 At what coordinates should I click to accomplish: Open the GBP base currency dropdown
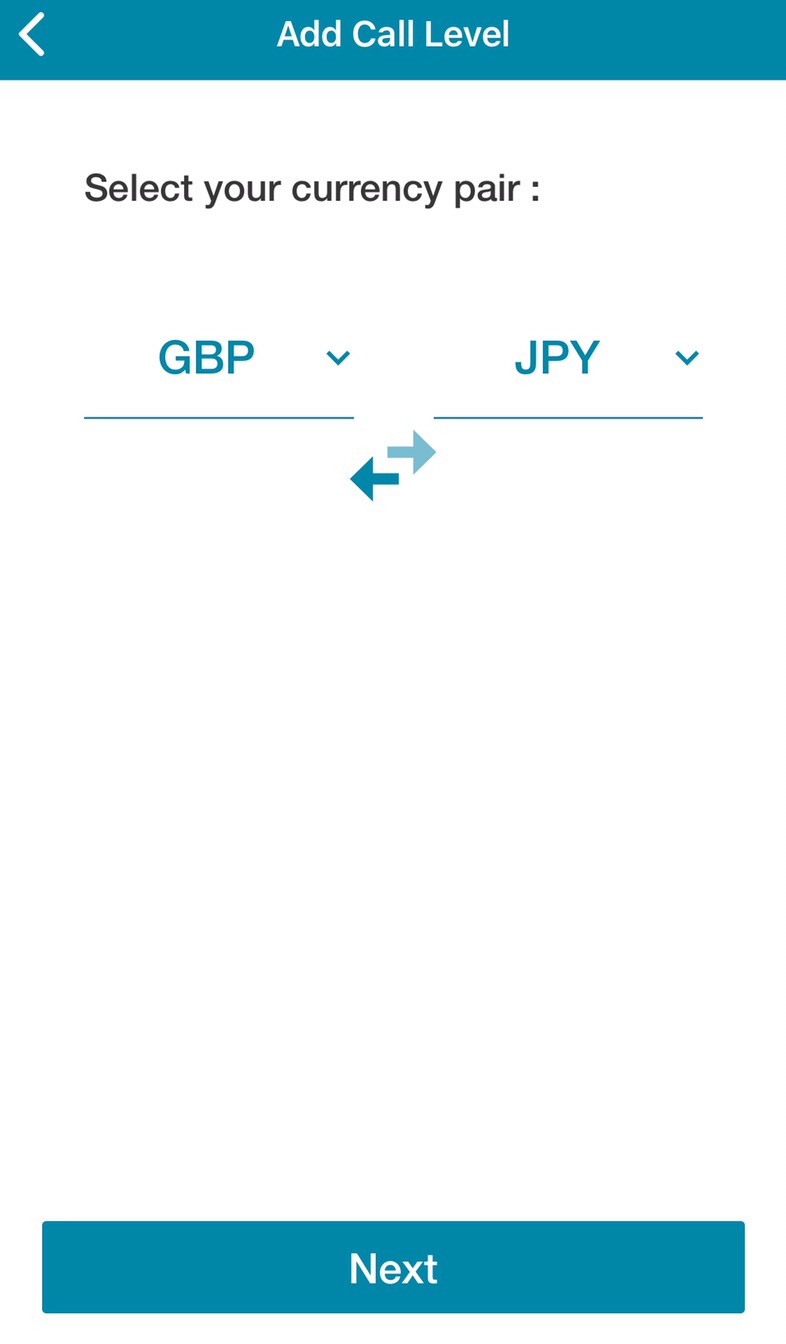(219, 359)
